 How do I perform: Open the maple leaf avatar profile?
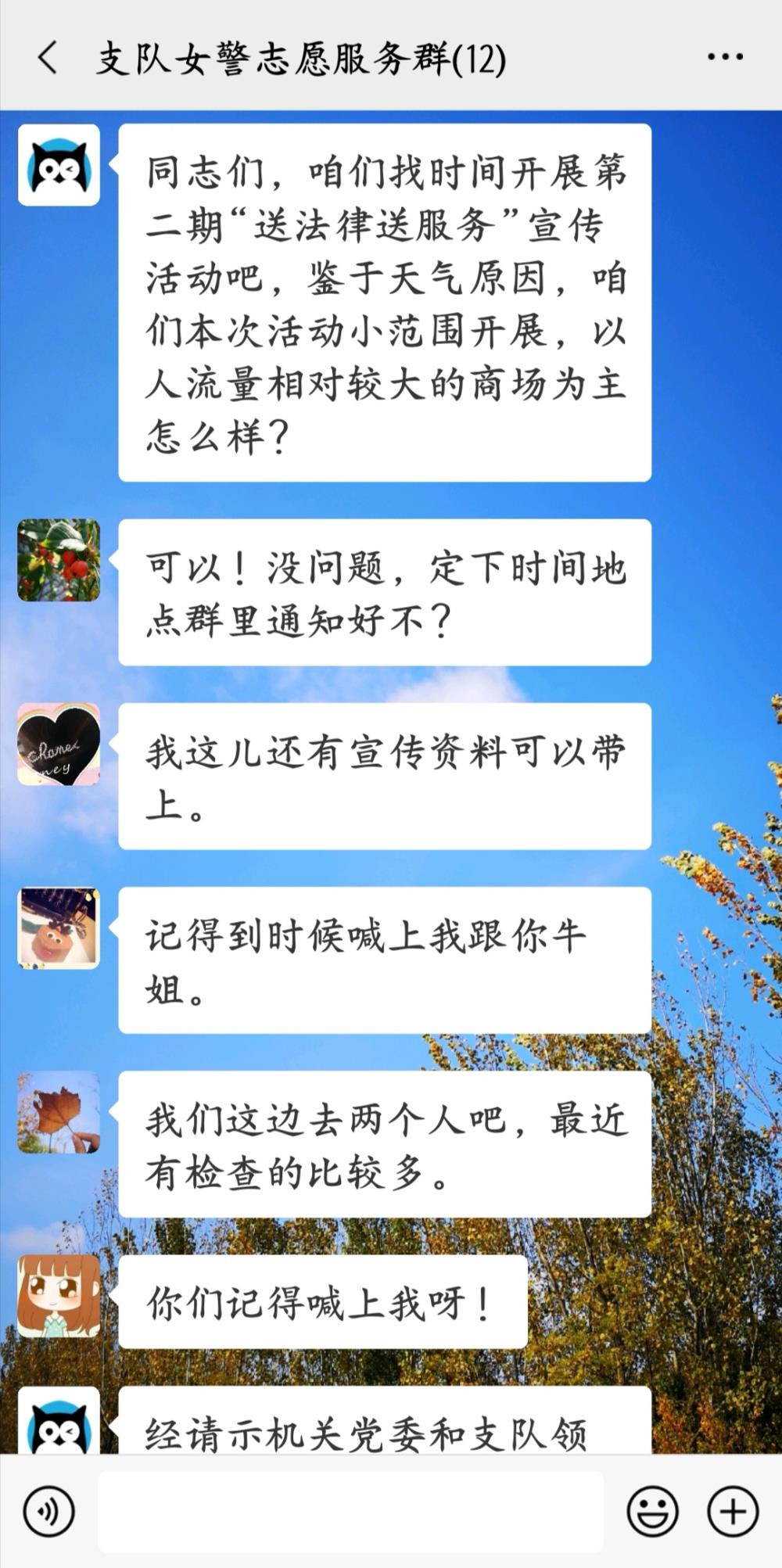point(59,1112)
